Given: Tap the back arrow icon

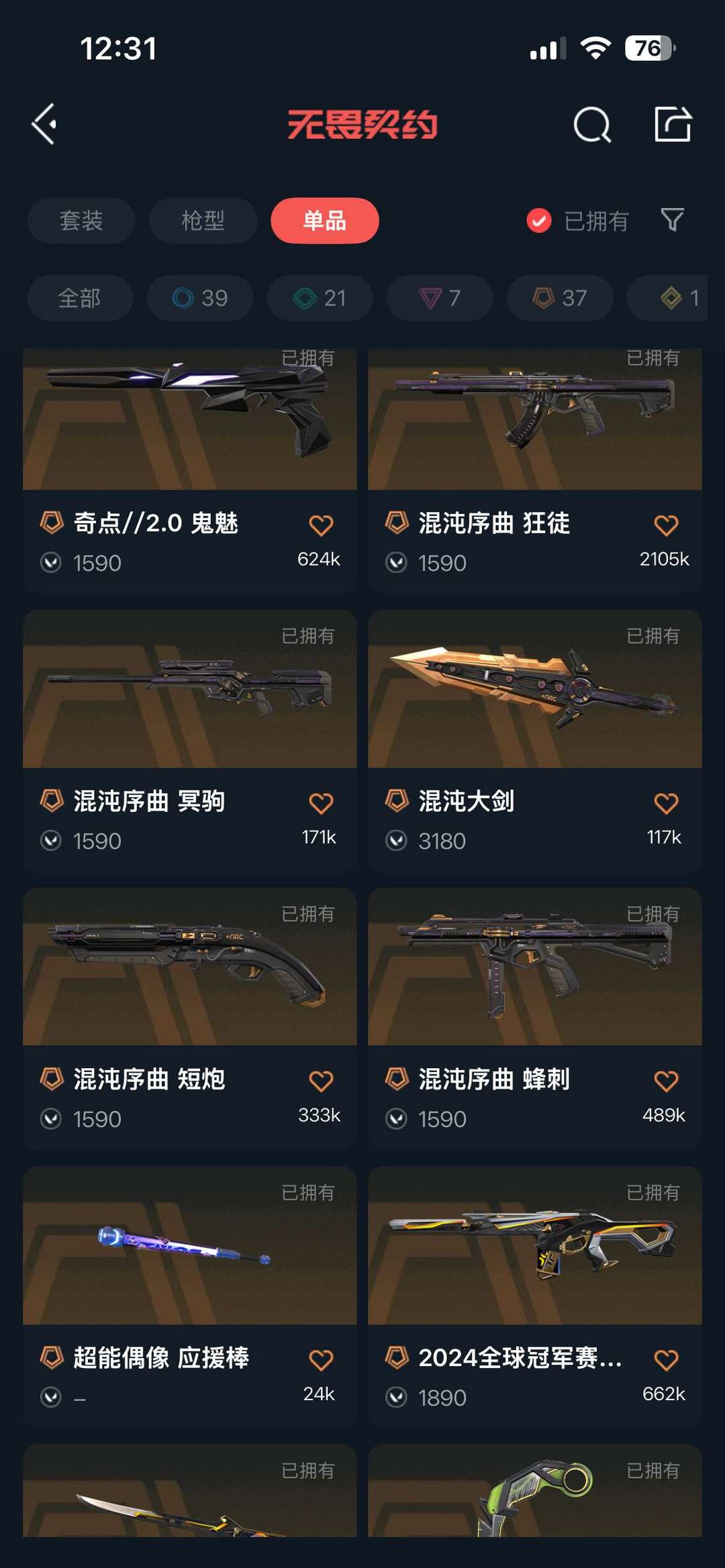Looking at the screenshot, I should (x=44, y=123).
